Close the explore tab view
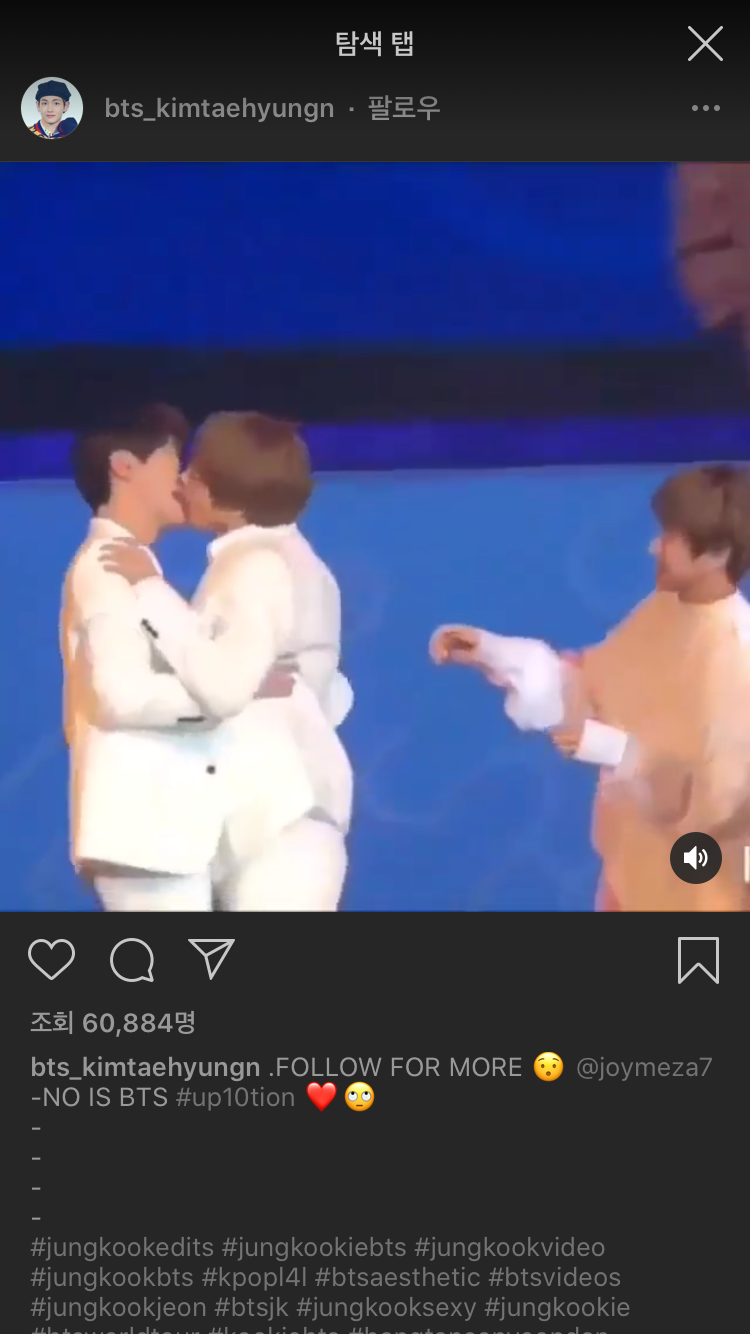Viewport: 750px width, 1334px height. [x=705, y=43]
